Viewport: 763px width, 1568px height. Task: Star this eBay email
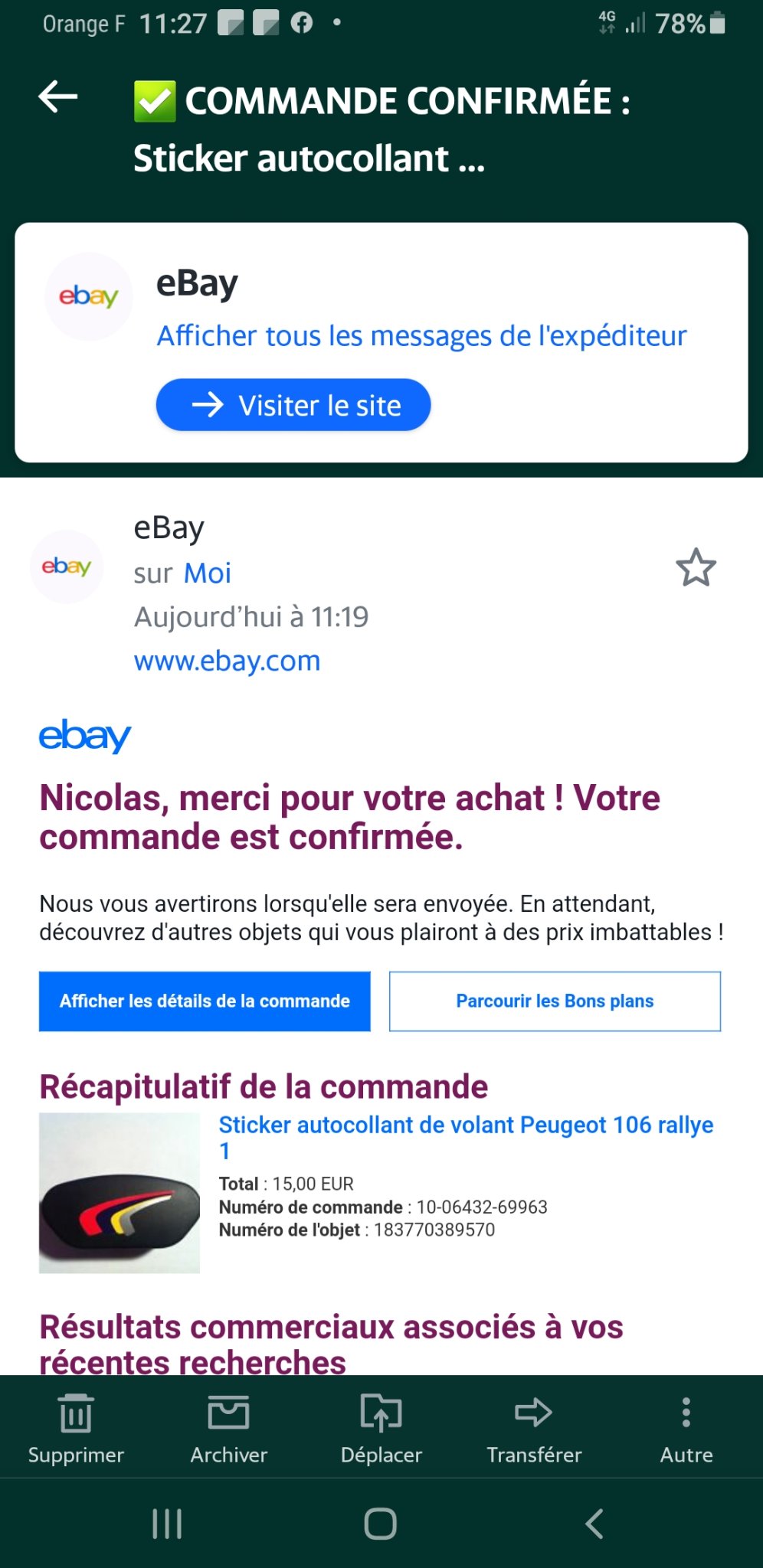click(696, 568)
